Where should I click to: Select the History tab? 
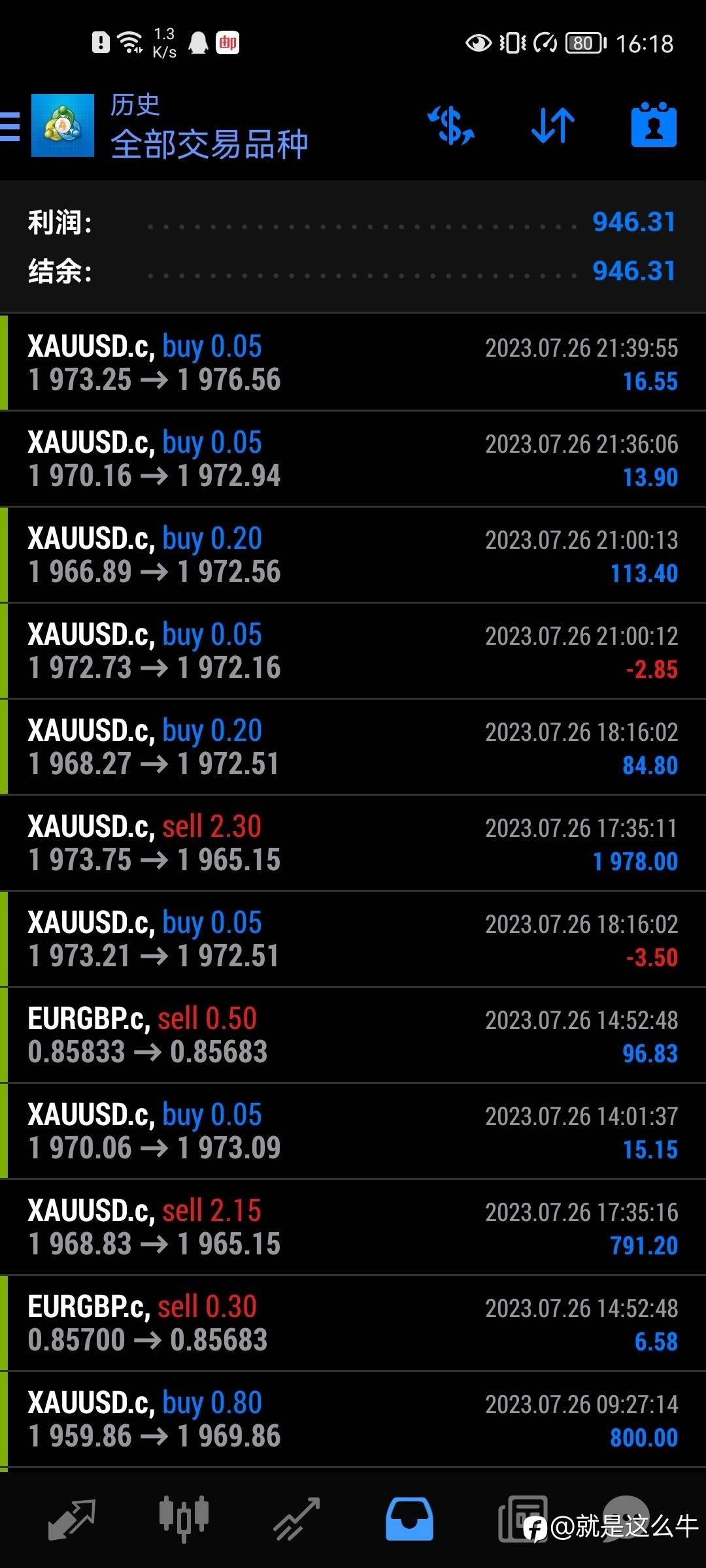[409, 1518]
